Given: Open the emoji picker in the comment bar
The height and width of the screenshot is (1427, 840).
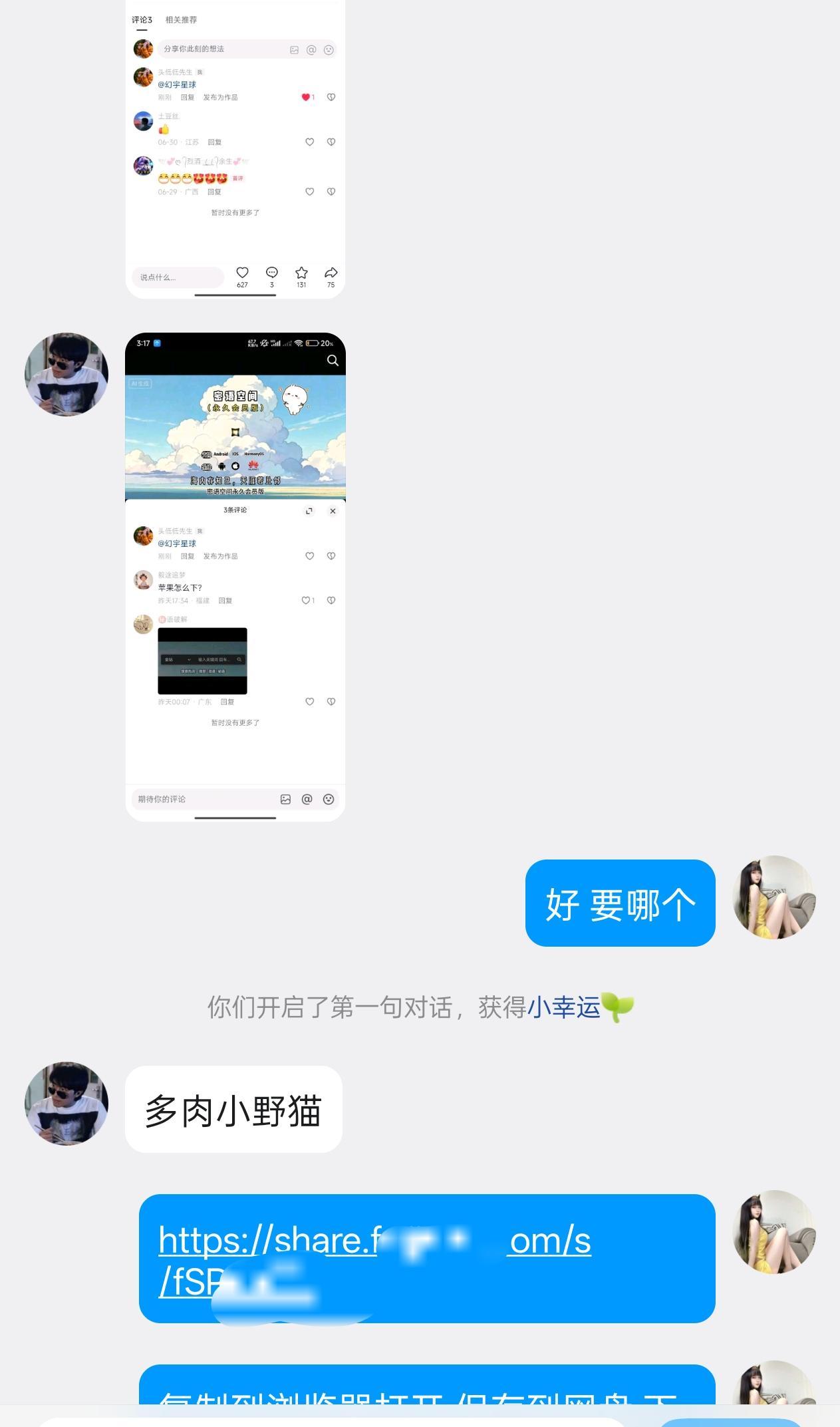Looking at the screenshot, I should 329,49.
